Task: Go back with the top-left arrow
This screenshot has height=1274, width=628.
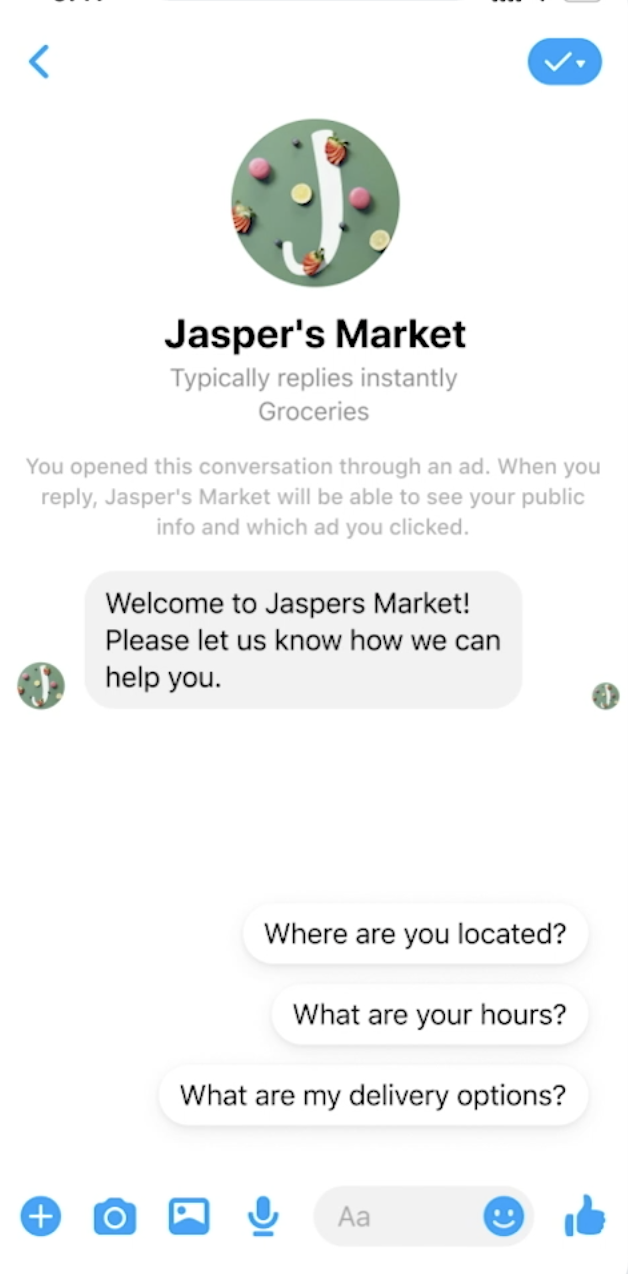Action: pos(39,62)
